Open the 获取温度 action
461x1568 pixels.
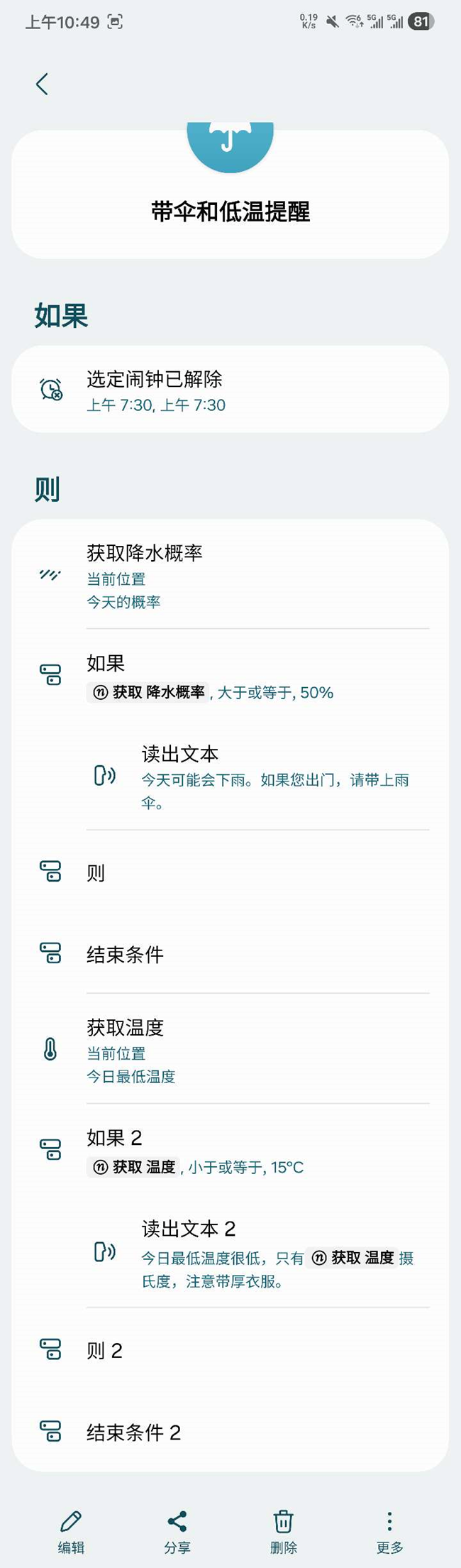tap(230, 1049)
